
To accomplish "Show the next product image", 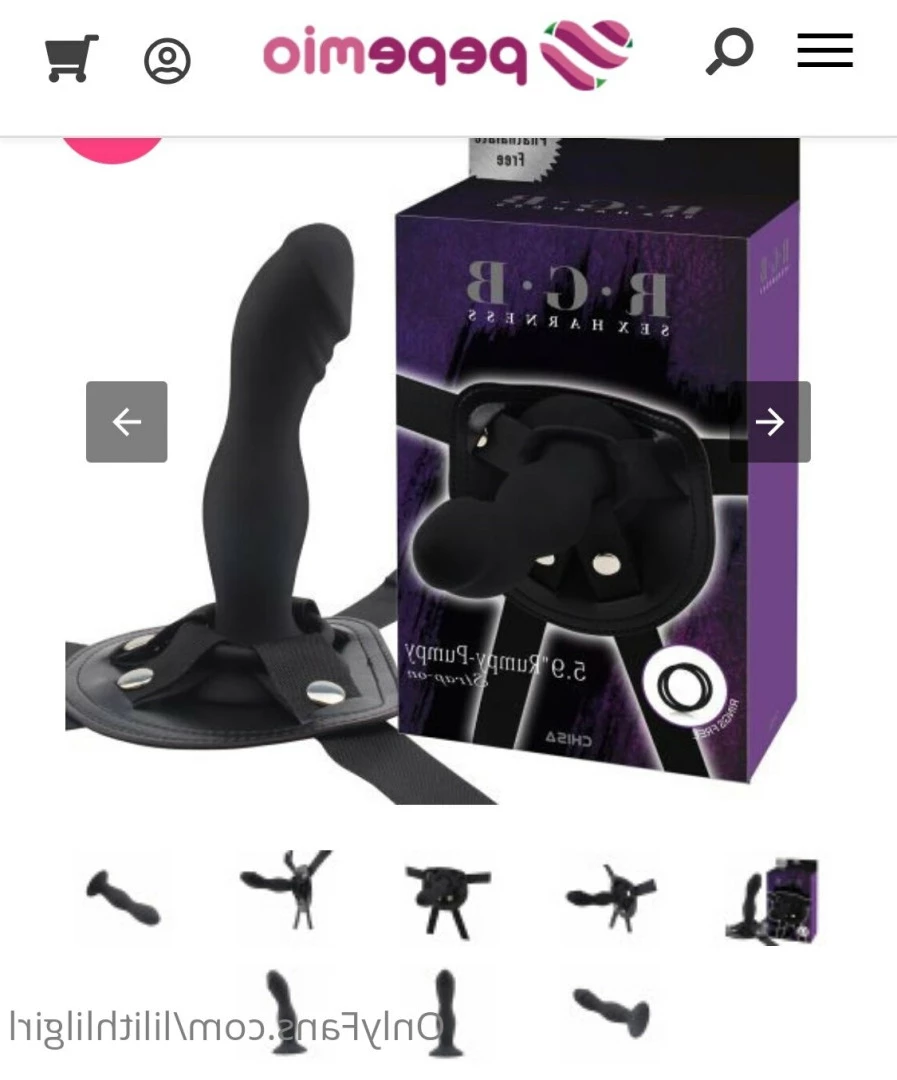I will coord(770,422).
